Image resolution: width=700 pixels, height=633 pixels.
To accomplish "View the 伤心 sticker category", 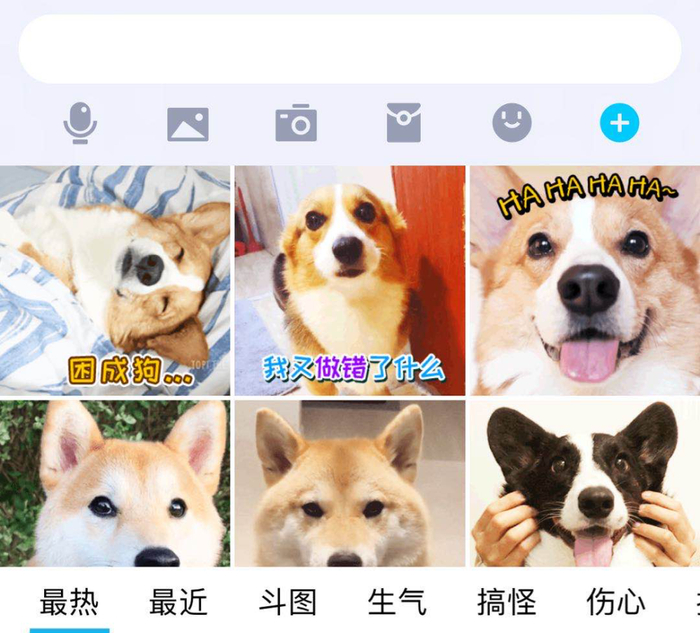I will pos(616,602).
